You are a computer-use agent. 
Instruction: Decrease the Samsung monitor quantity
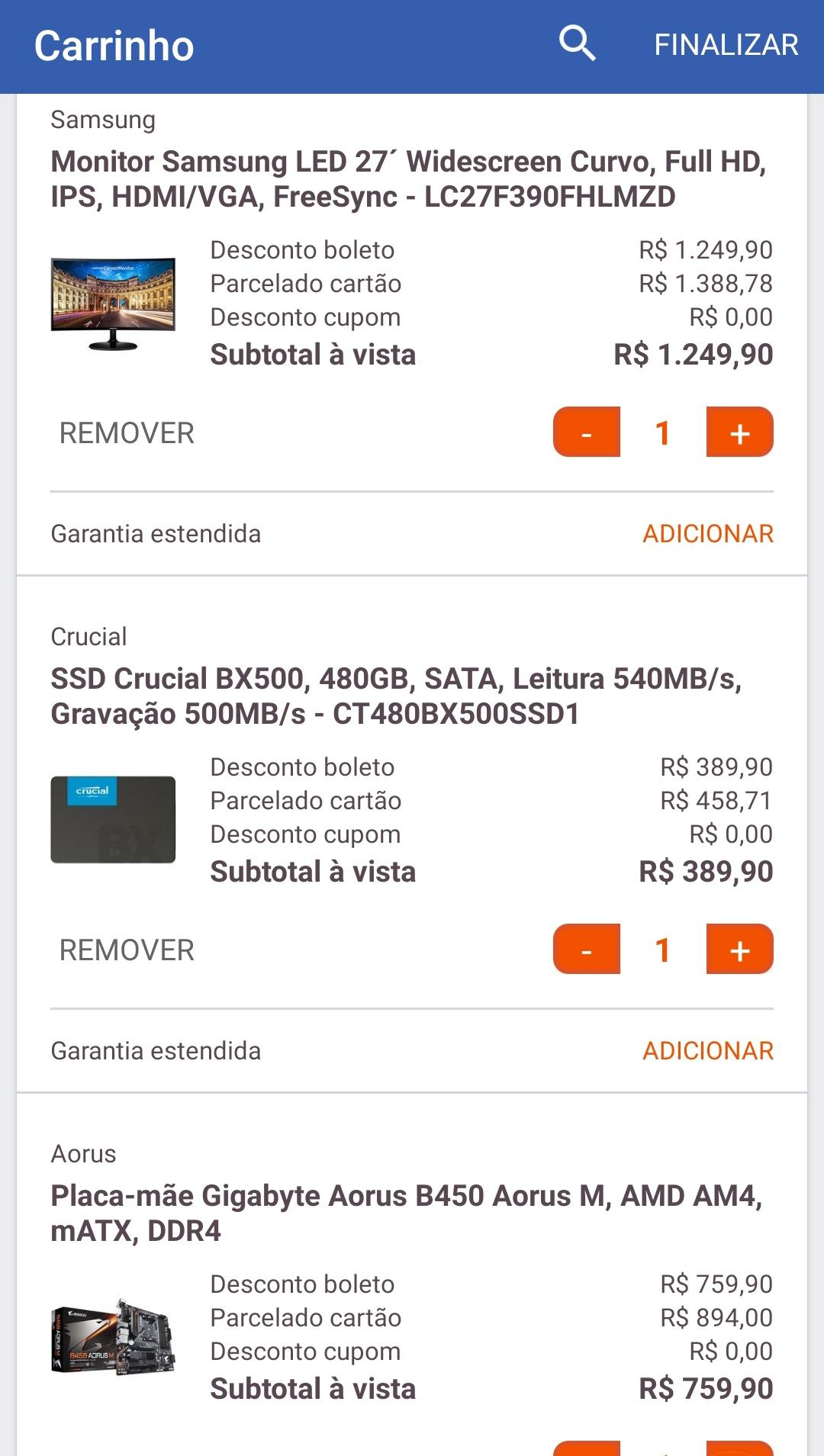click(x=587, y=432)
